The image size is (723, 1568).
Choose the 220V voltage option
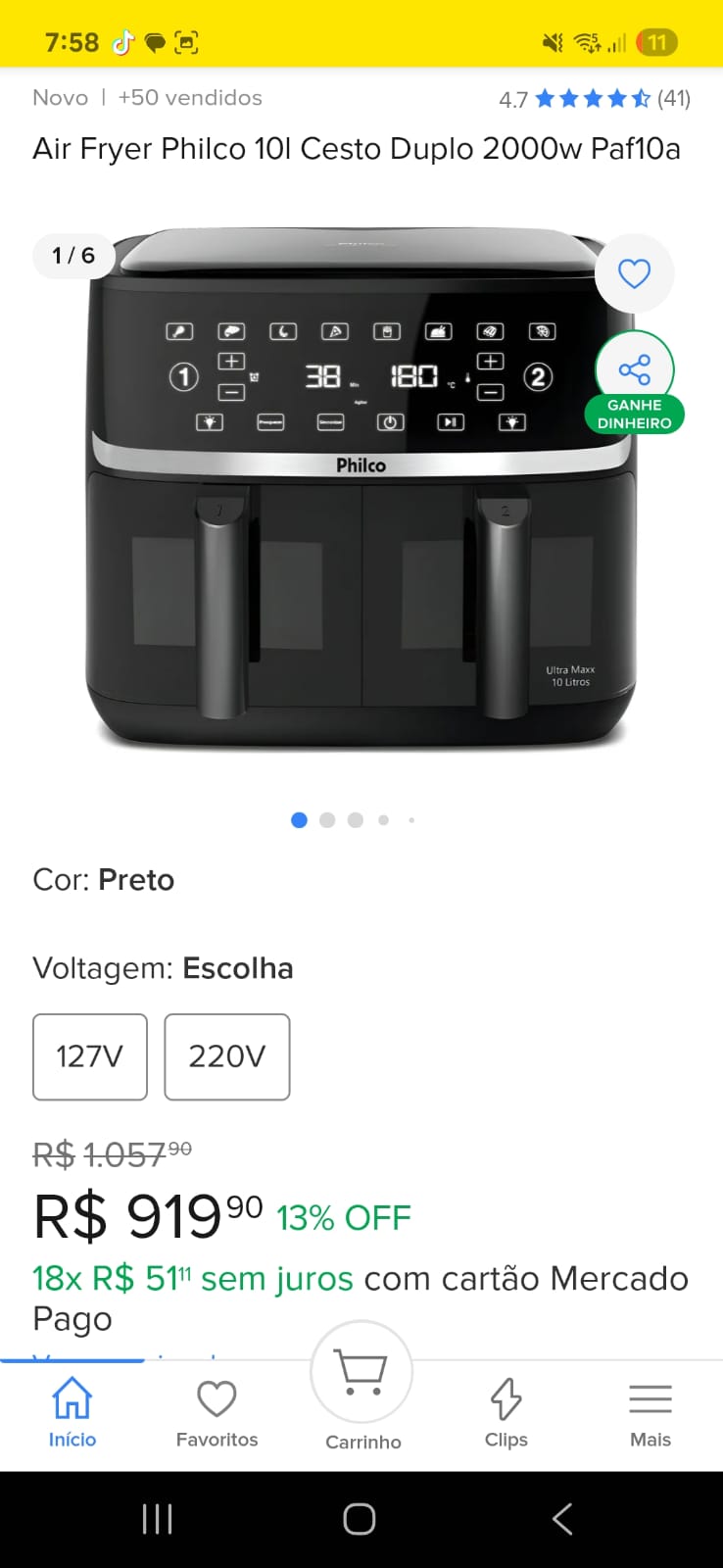point(227,1056)
